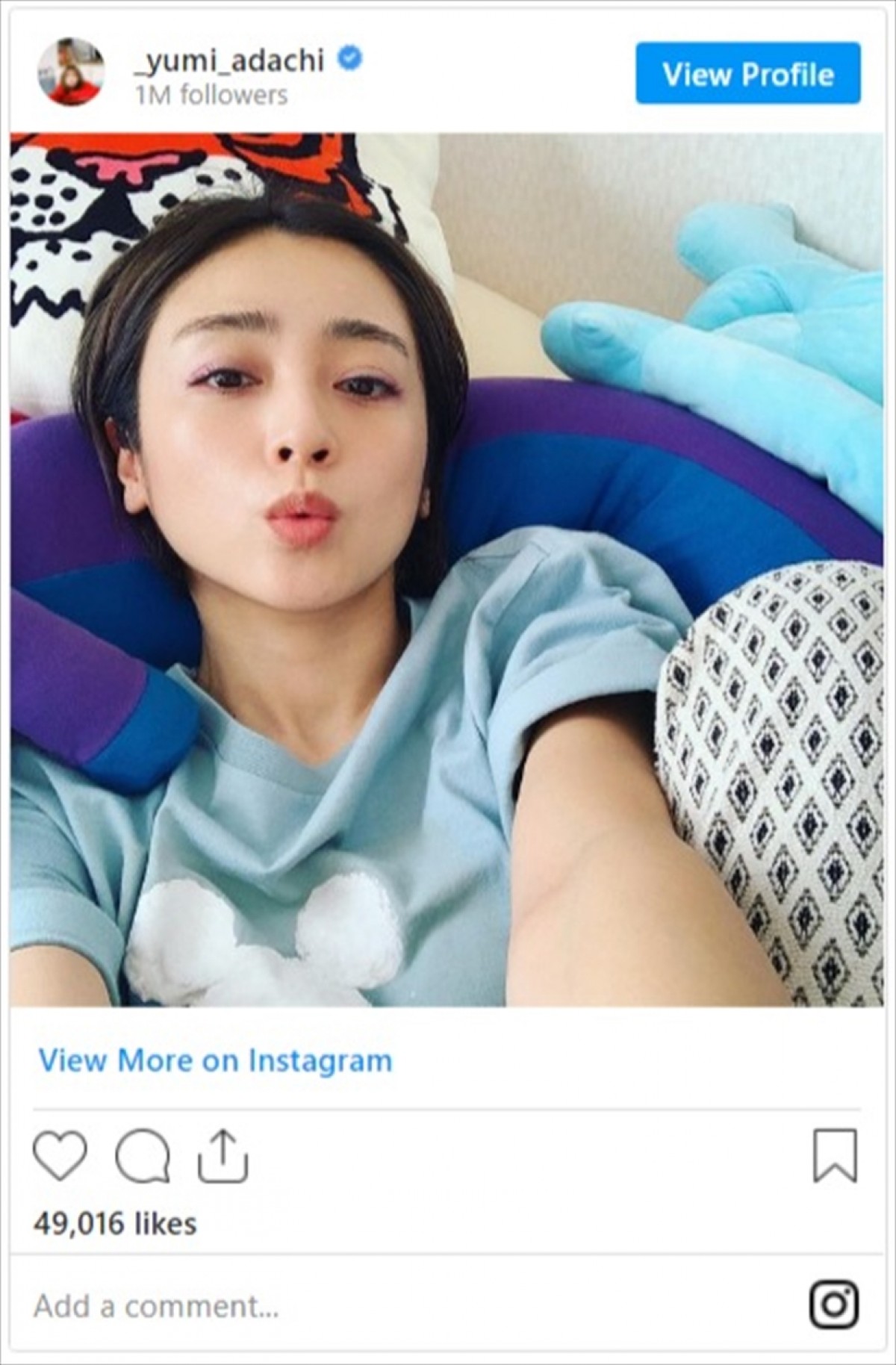Screen dimensions: 896x1365
Task: Follow the View More on Instagram link
Action: click(215, 1060)
